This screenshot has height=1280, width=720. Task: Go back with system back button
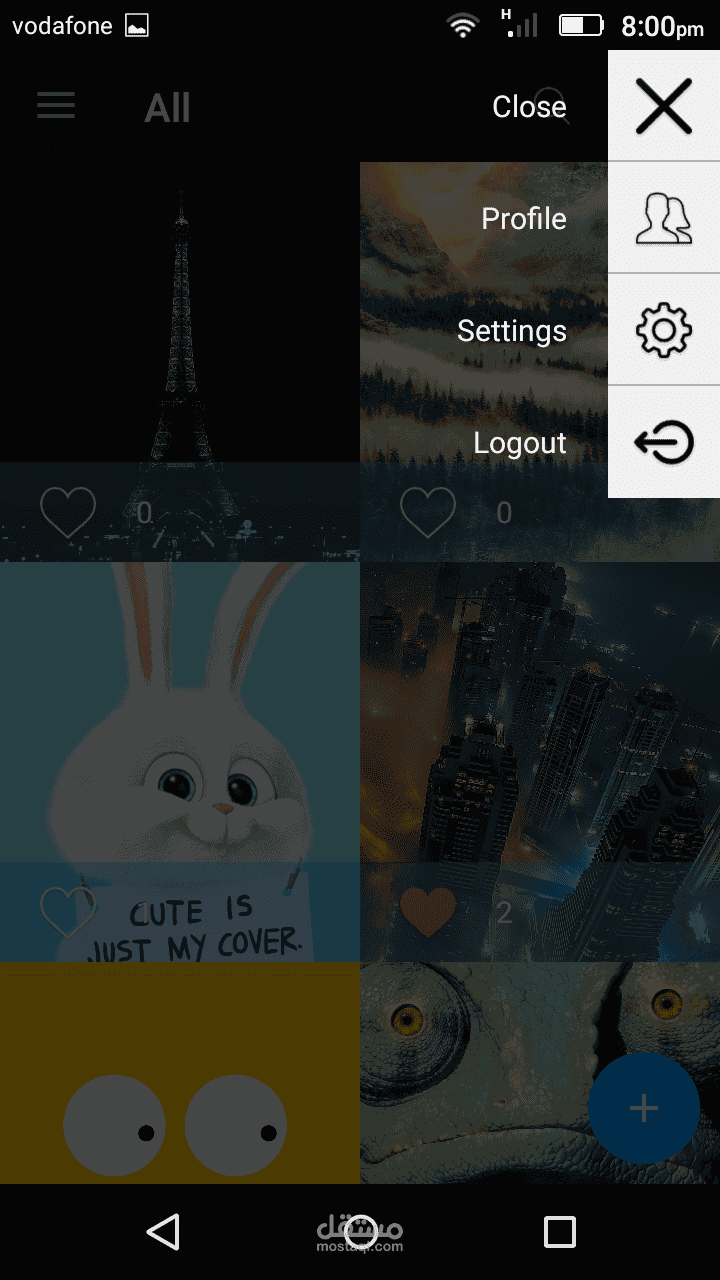[163, 1232]
